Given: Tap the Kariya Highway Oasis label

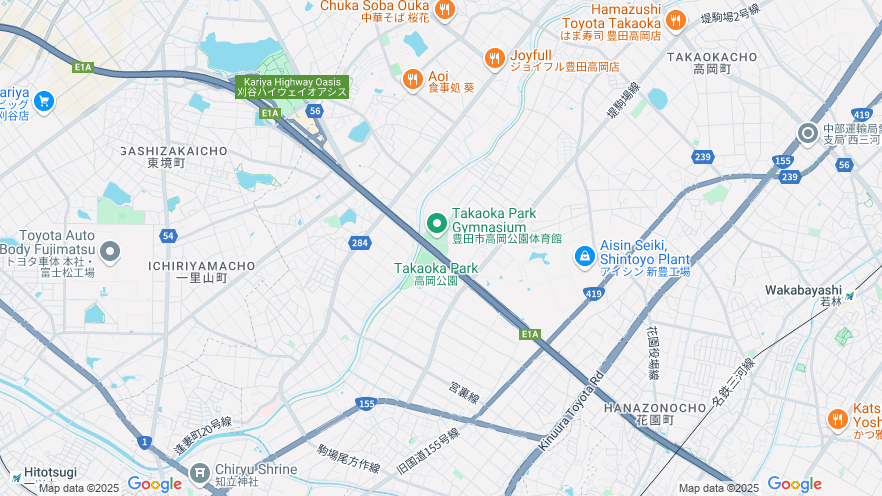Looking at the screenshot, I should (292, 87).
